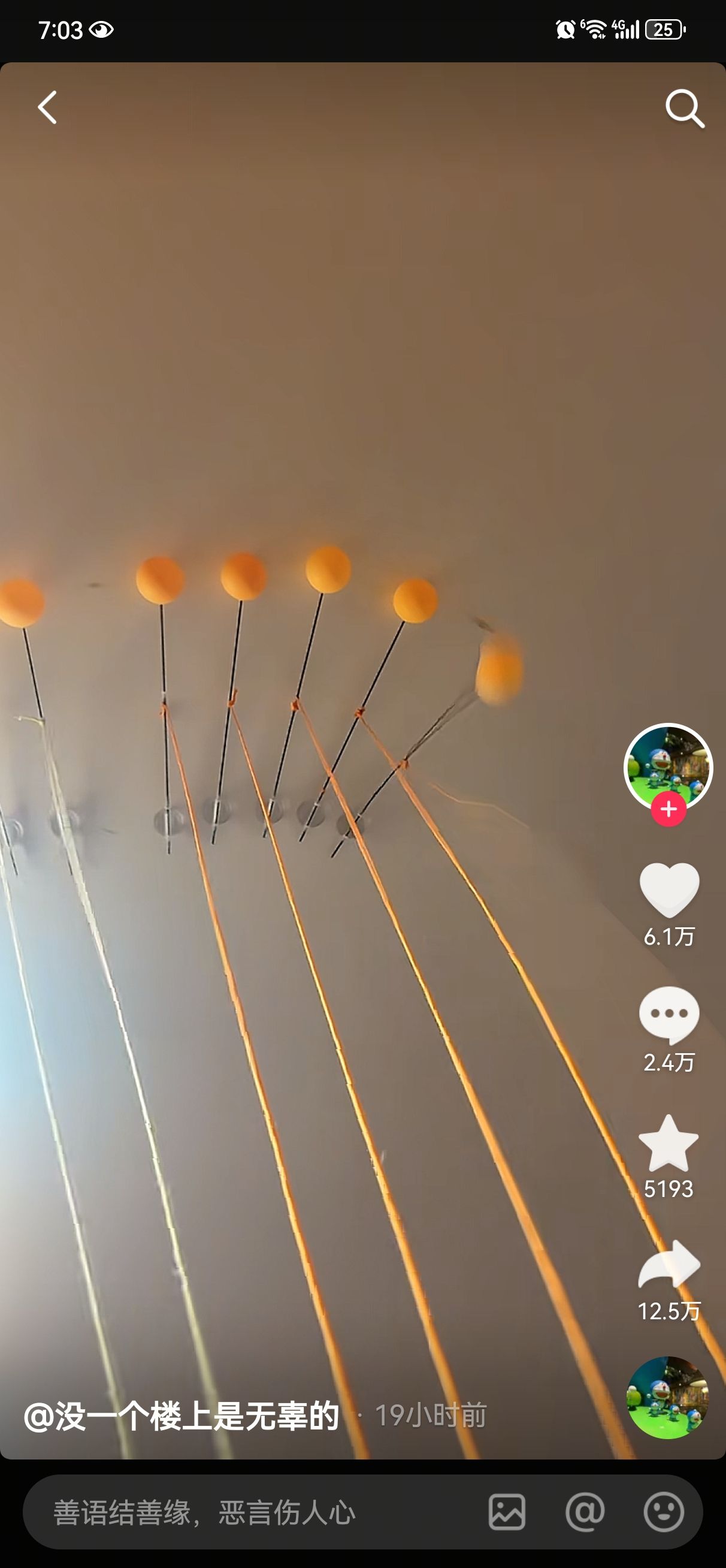
Task: Tap the comment field 善语结善缘
Action: (243, 1513)
